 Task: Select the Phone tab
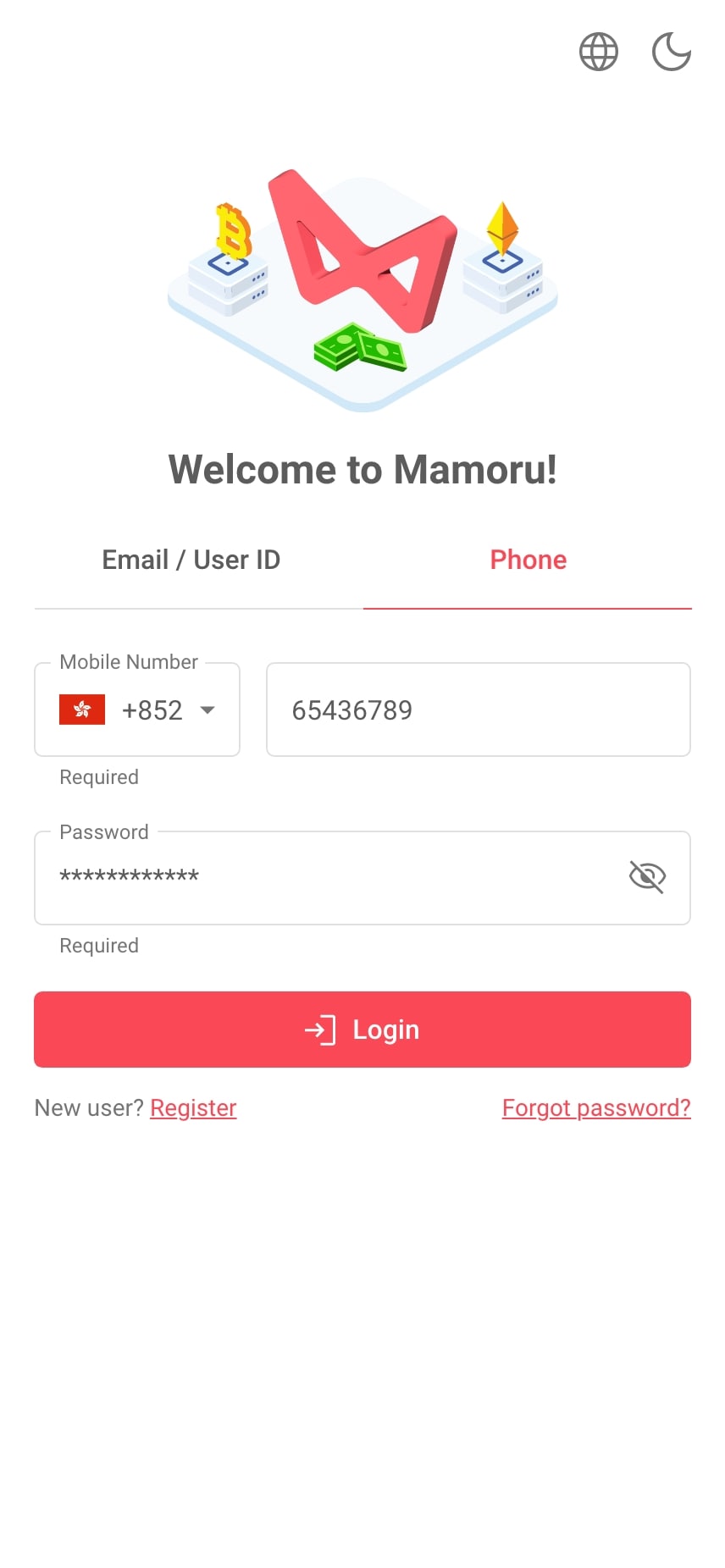pyautogui.click(x=528, y=560)
